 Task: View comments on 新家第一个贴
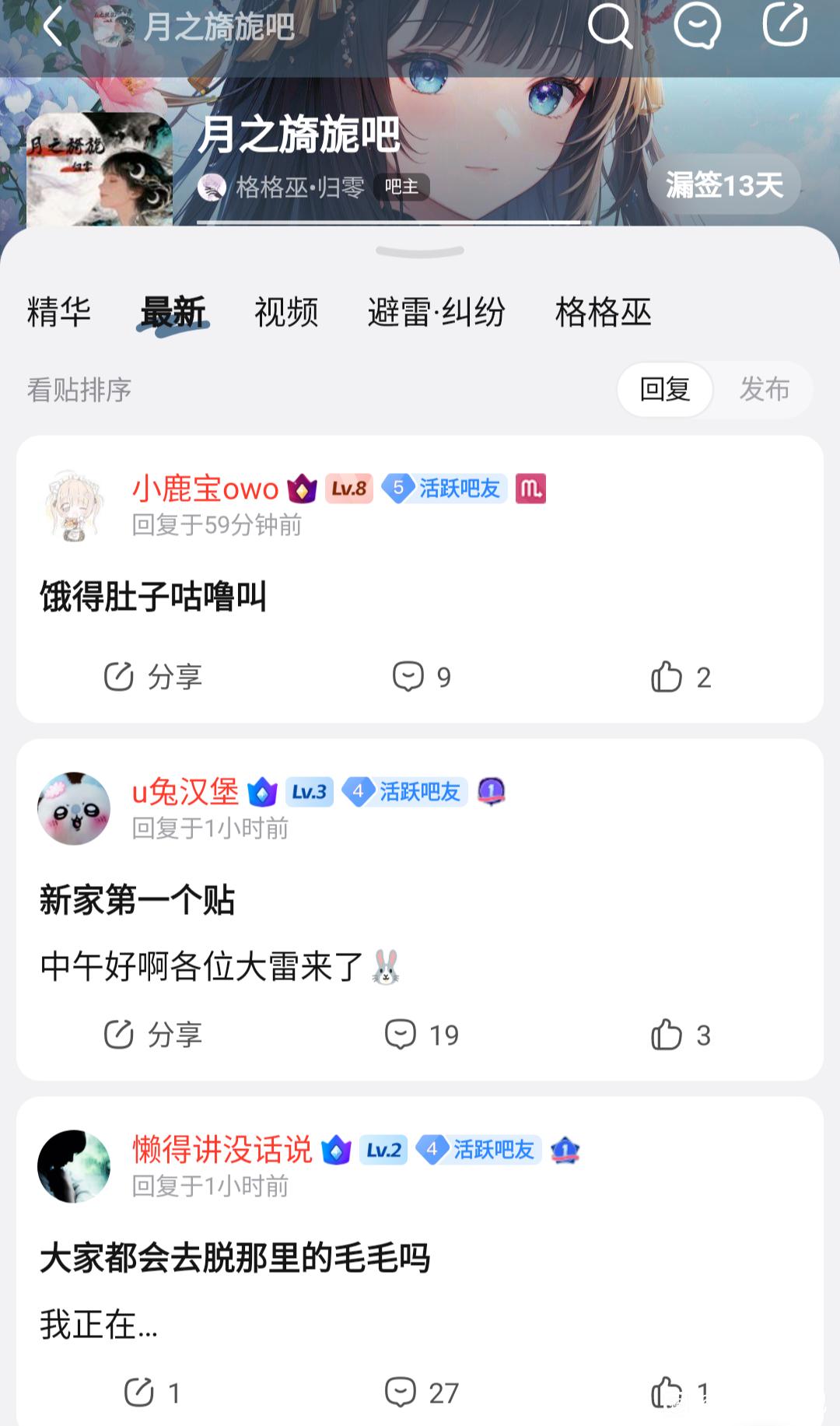point(422,1035)
